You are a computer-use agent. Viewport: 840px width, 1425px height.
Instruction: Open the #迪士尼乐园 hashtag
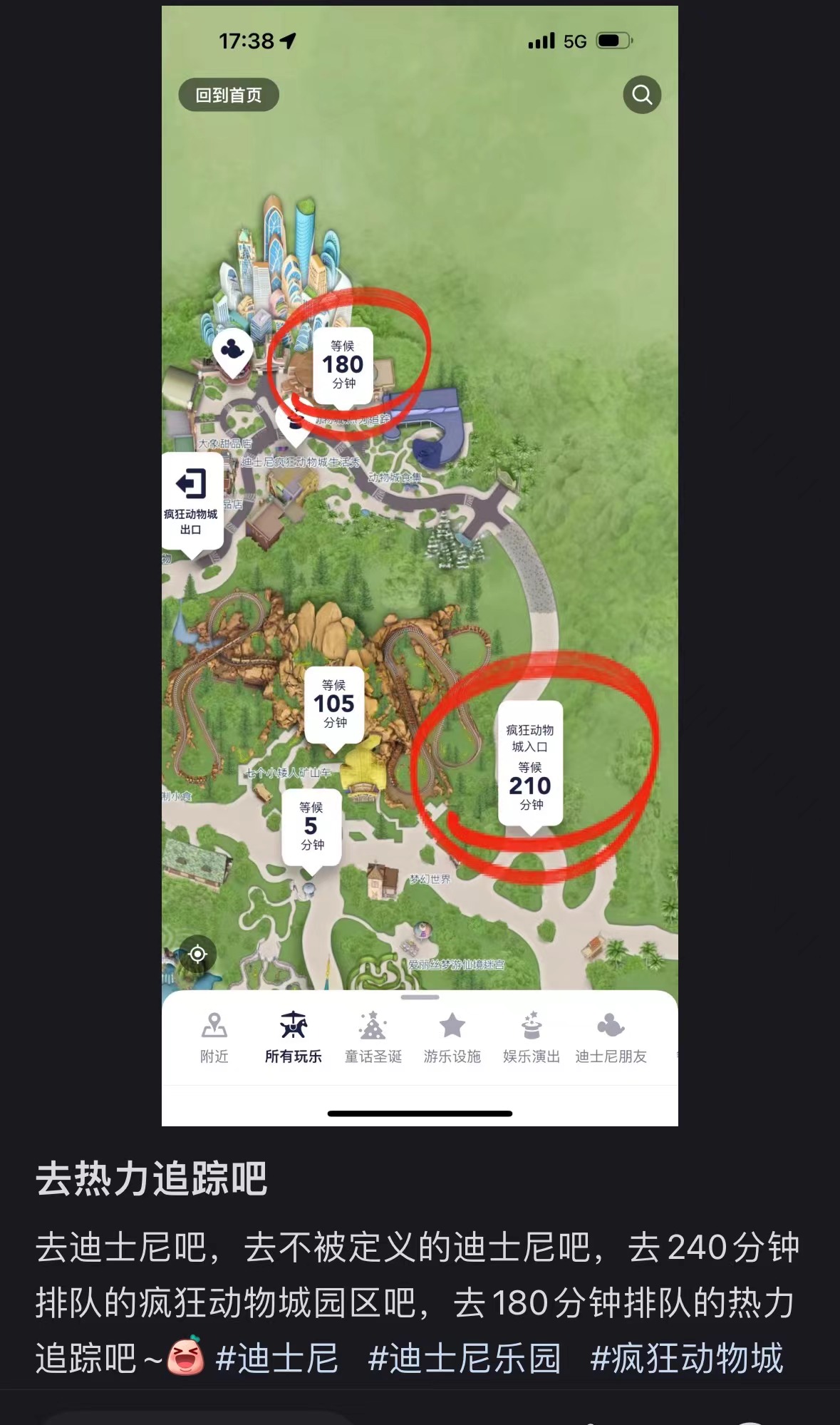point(464,1358)
